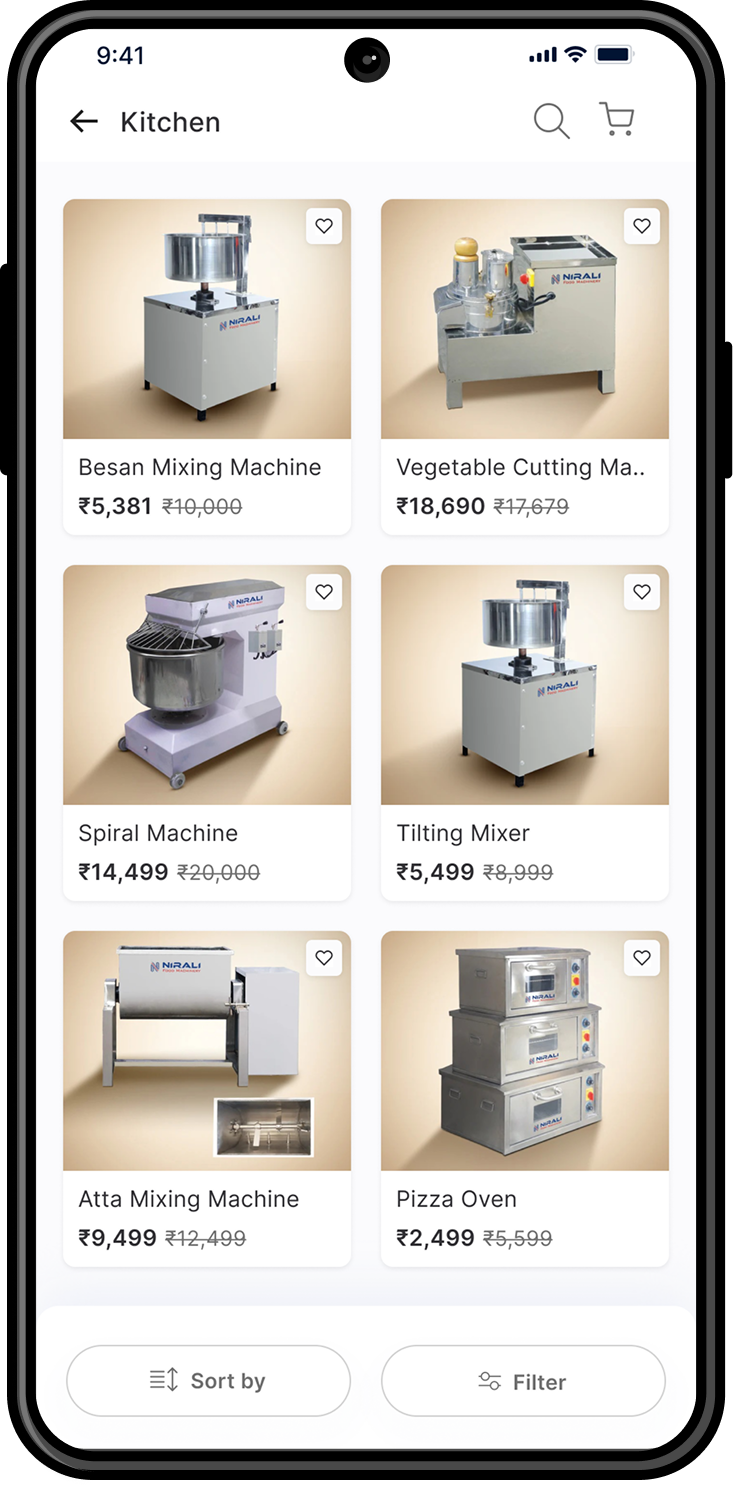733x1488 pixels.
Task: Tap the heart on Spiral Machine
Action: point(324,592)
